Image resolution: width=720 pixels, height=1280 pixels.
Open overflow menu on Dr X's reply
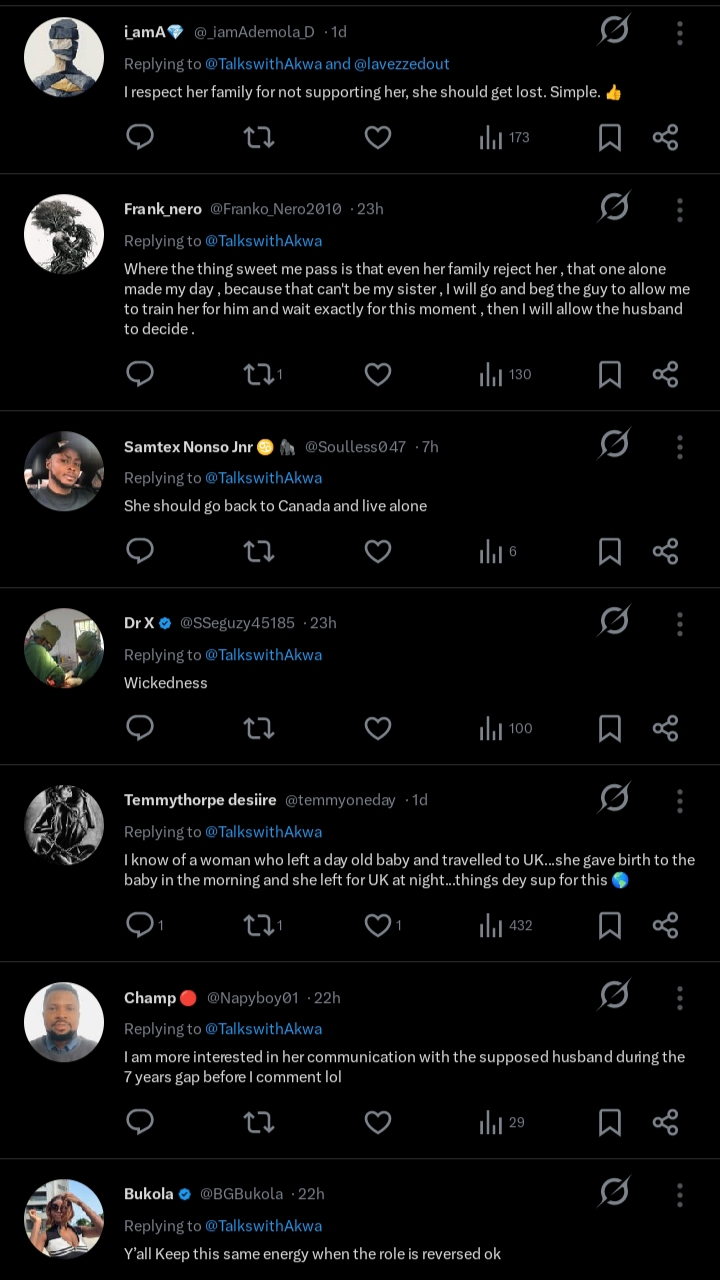[x=679, y=623]
